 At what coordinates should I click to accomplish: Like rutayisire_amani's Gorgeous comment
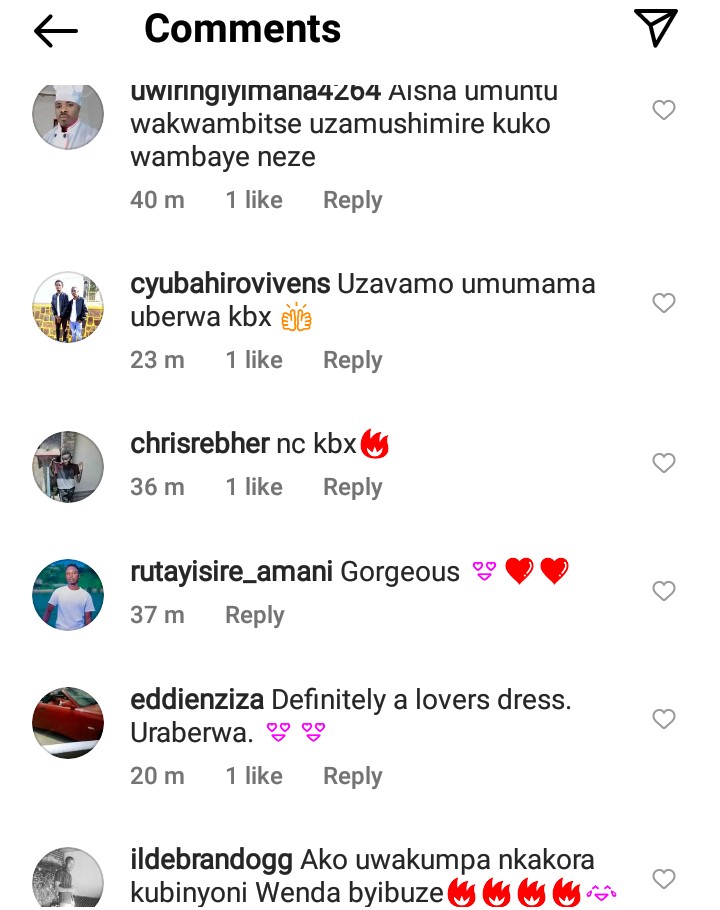664,591
